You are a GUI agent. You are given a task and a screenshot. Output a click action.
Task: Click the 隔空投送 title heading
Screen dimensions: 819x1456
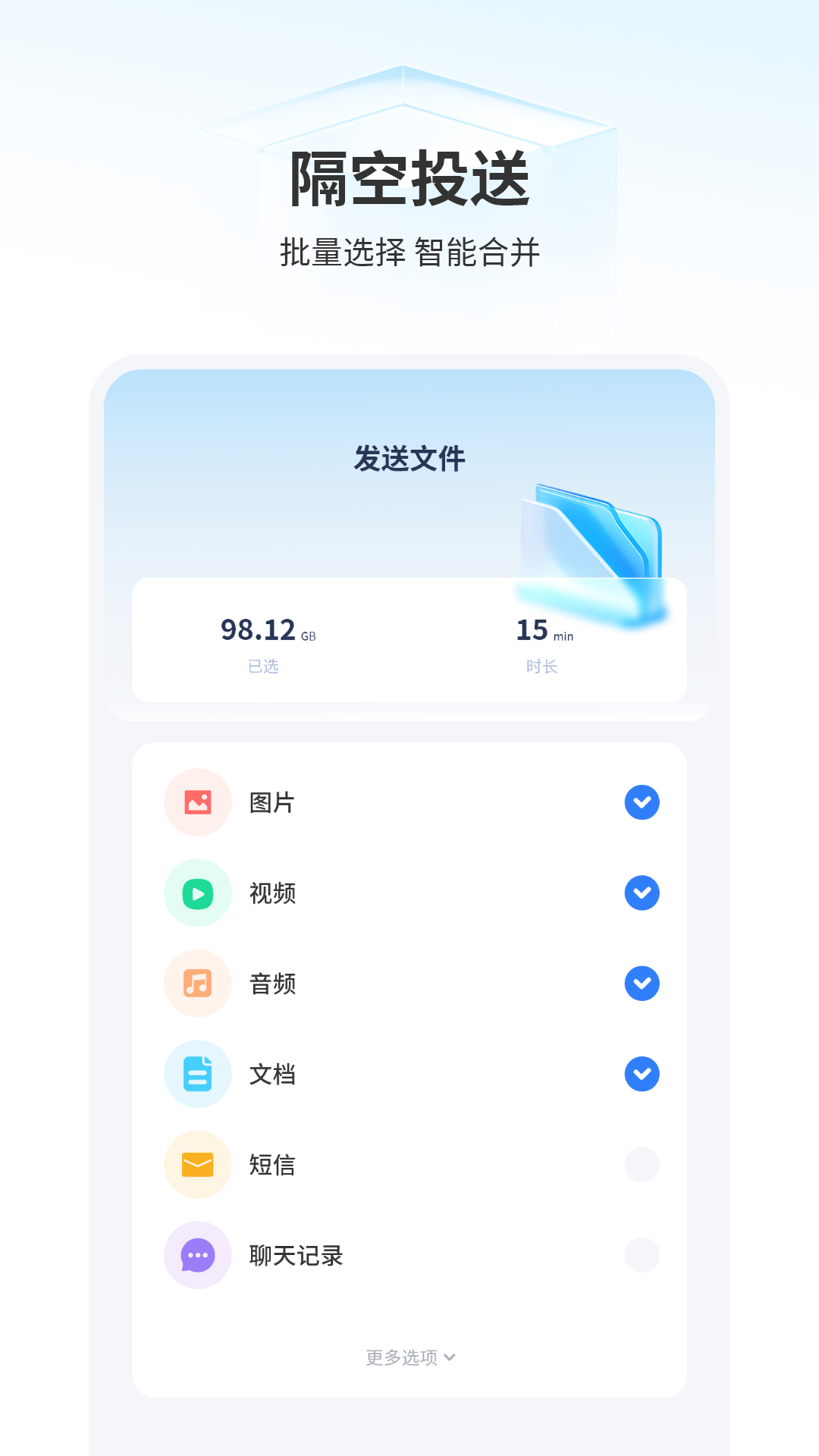tap(409, 180)
